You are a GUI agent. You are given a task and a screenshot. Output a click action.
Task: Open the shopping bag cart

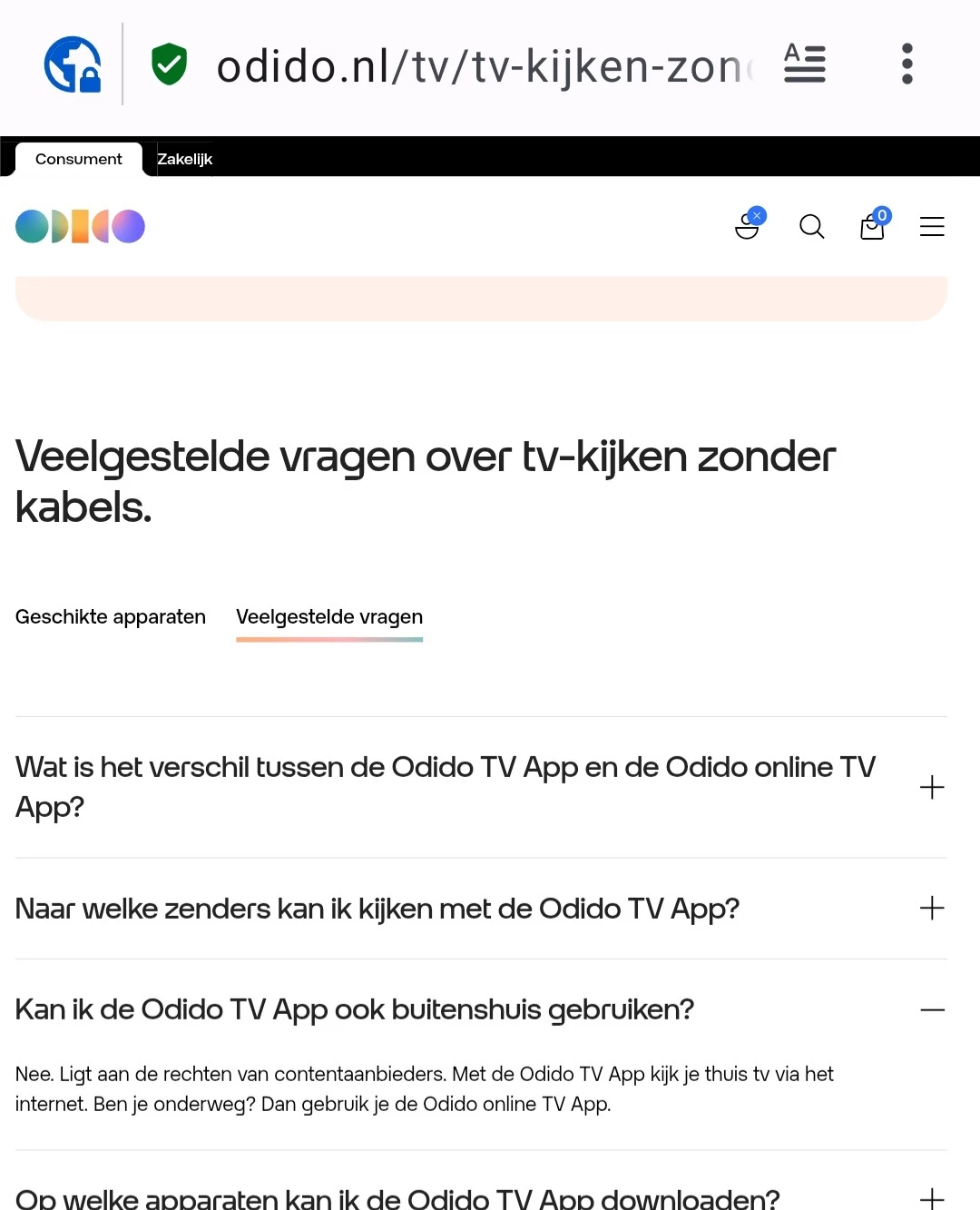coord(874,224)
